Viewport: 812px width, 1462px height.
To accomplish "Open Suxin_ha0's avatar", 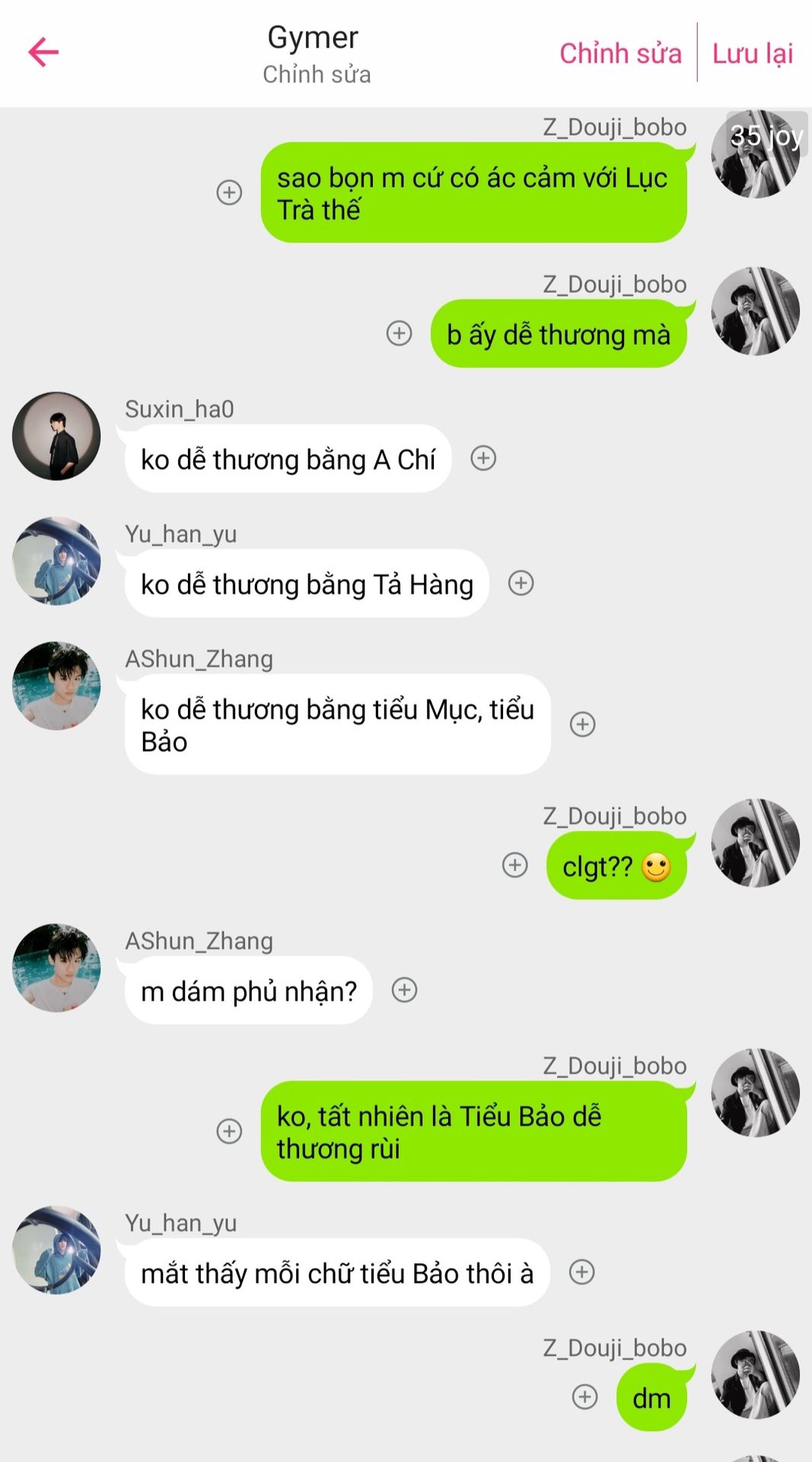I will pos(56,436).
